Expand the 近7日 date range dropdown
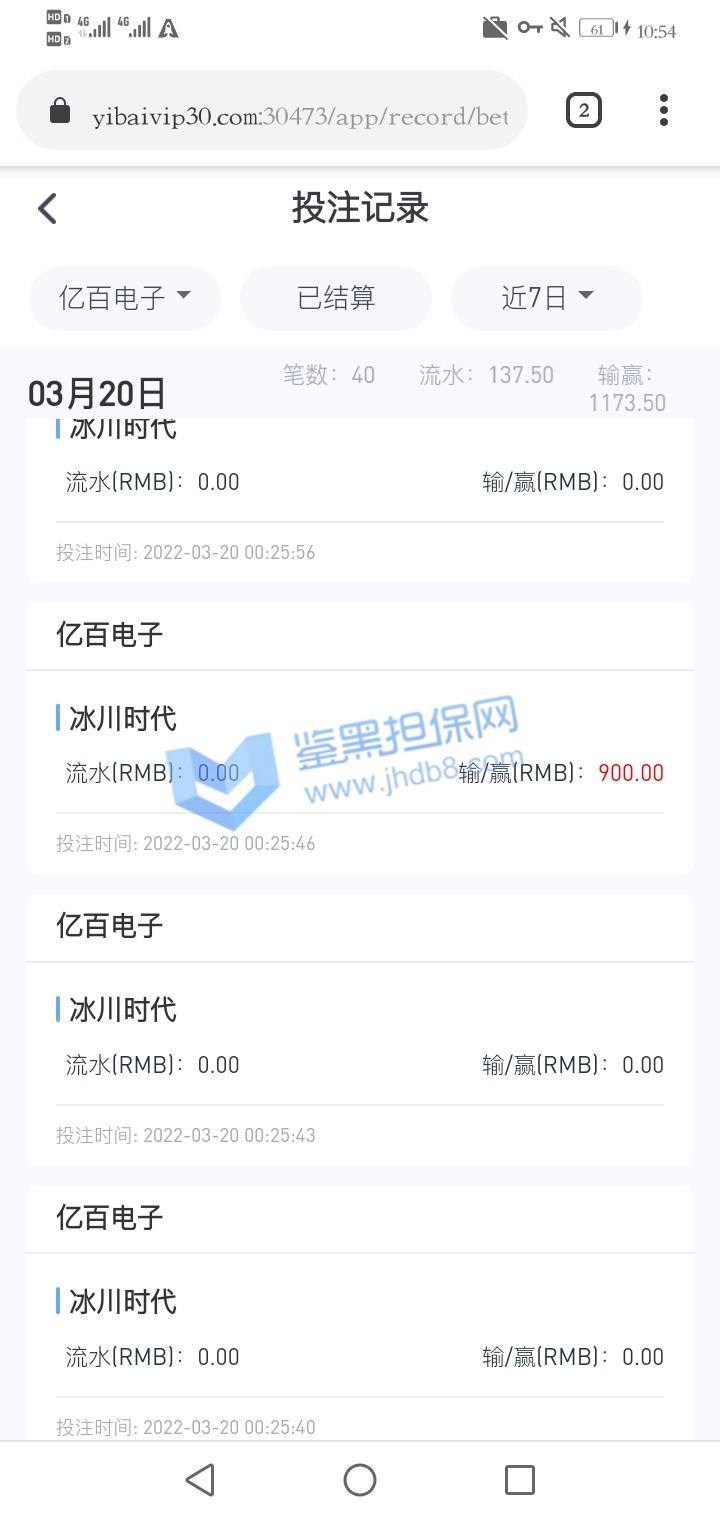 tap(547, 298)
